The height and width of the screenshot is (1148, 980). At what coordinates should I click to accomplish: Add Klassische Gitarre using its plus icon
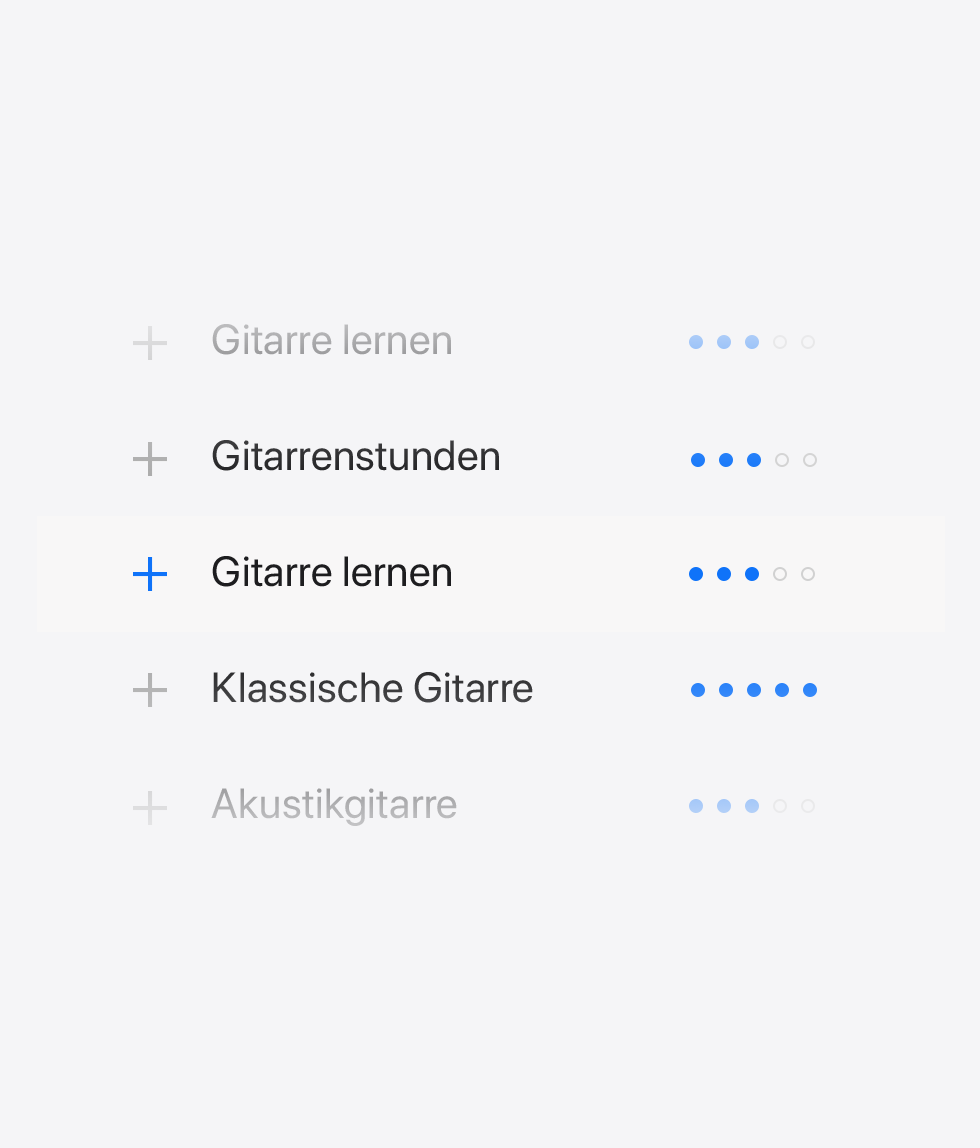pyautogui.click(x=150, y=690)
